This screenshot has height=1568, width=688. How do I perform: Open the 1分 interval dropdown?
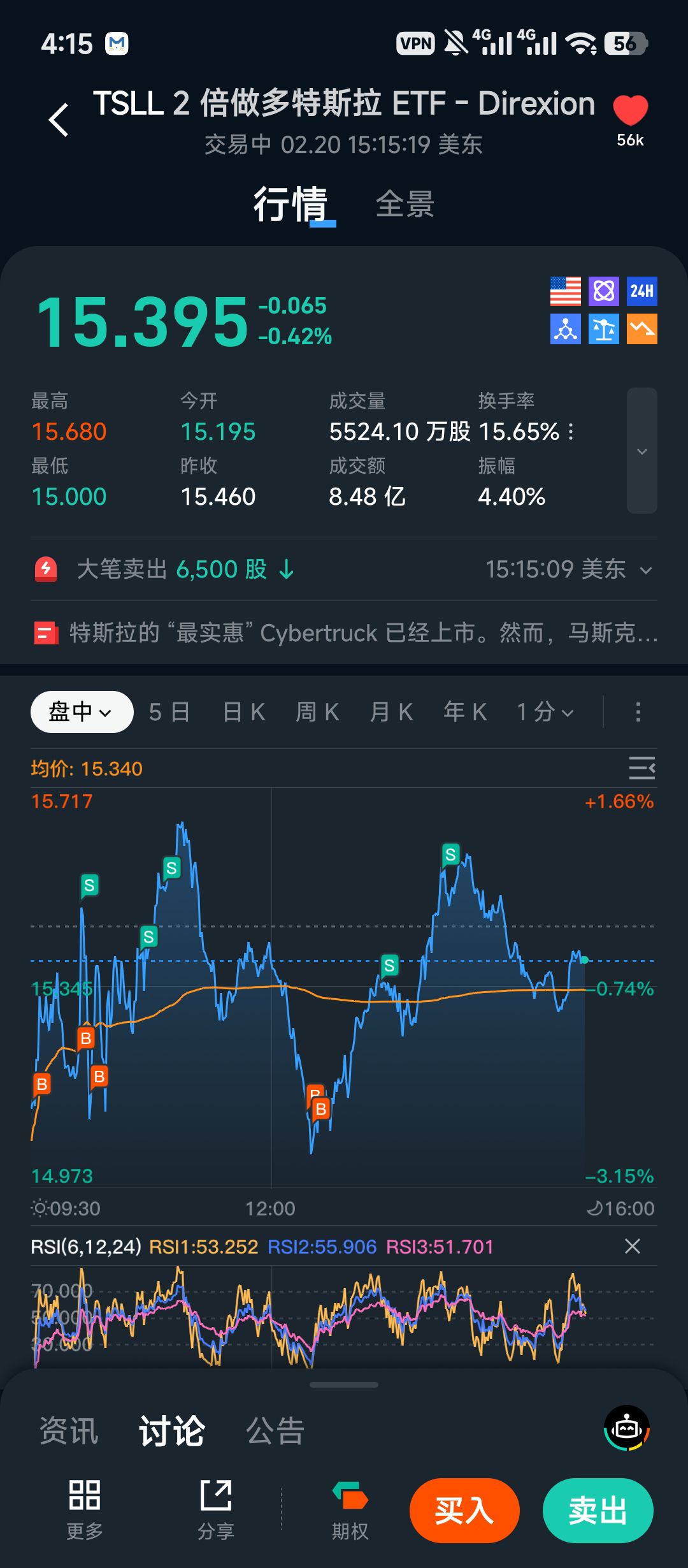(x=545, y=712)
